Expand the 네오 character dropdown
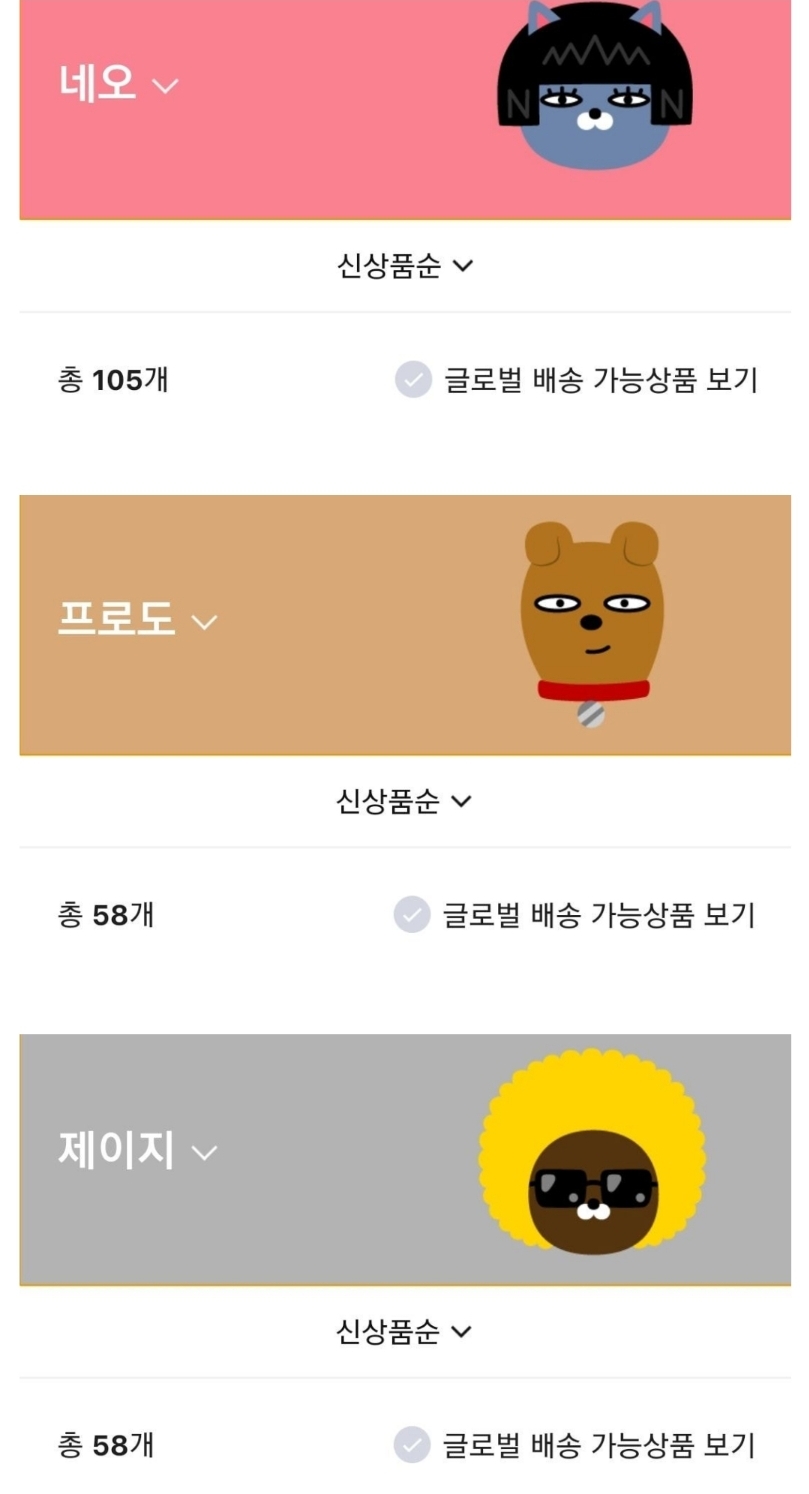809x1494 pixels. 118,83
